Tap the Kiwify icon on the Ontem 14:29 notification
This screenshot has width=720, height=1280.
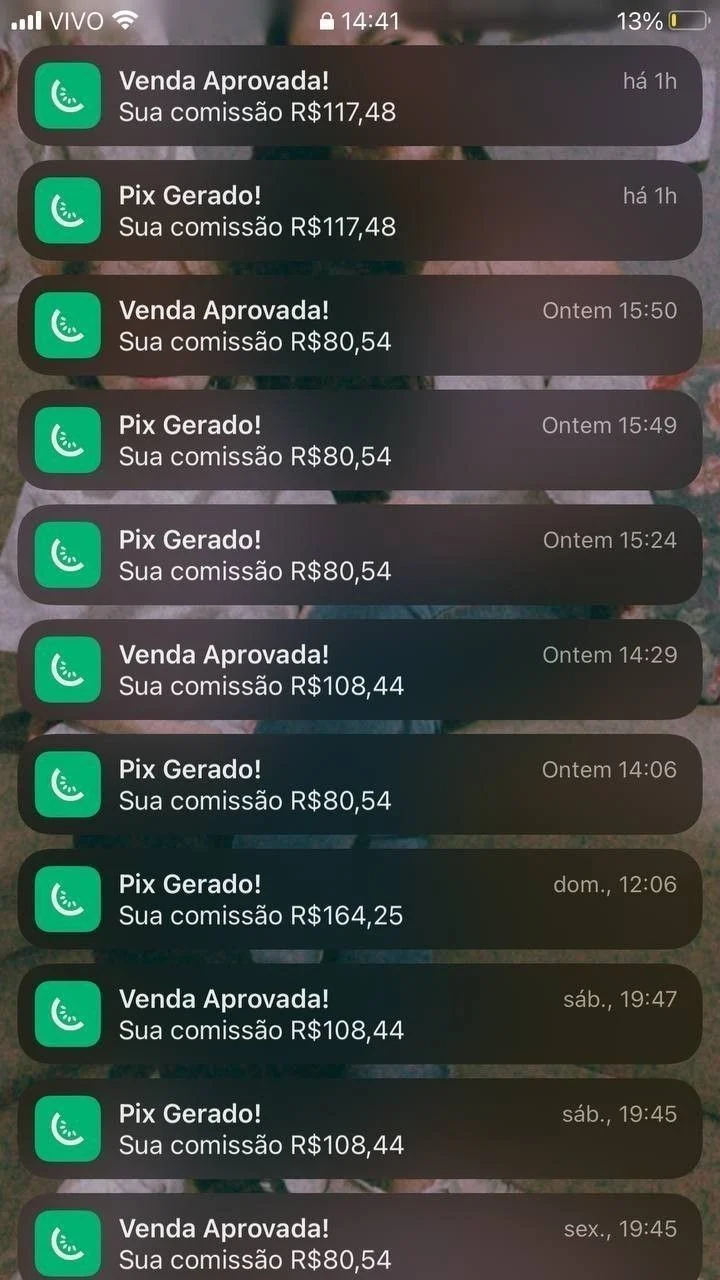(67, 670)
